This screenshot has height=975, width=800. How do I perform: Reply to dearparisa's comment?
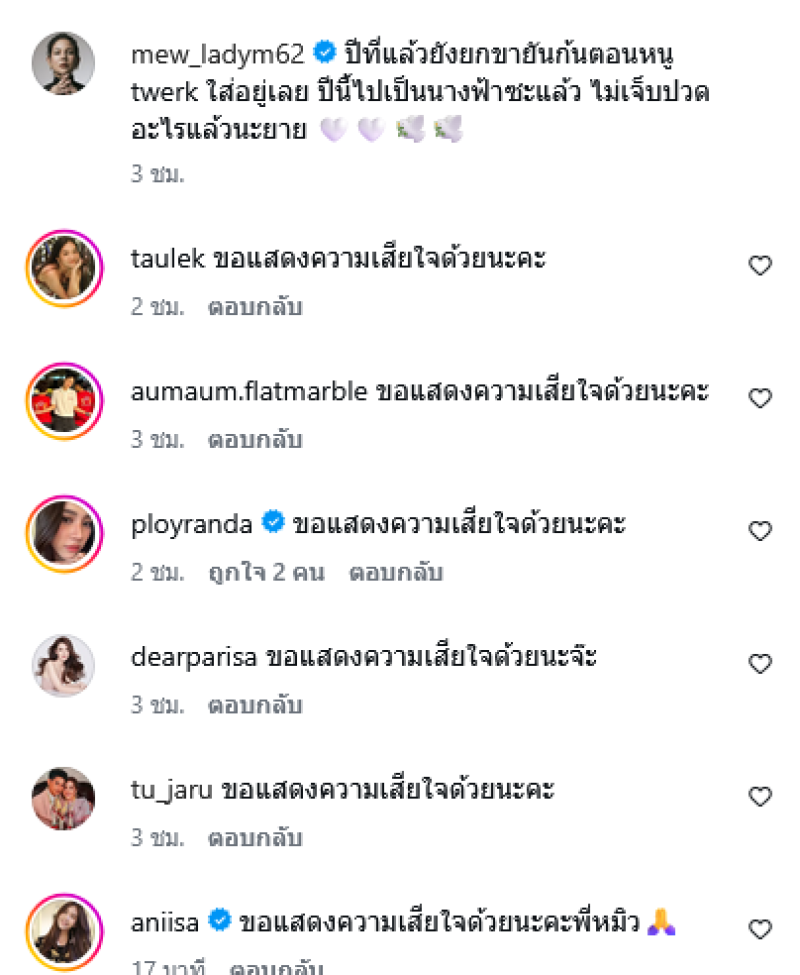click(255, 706)
